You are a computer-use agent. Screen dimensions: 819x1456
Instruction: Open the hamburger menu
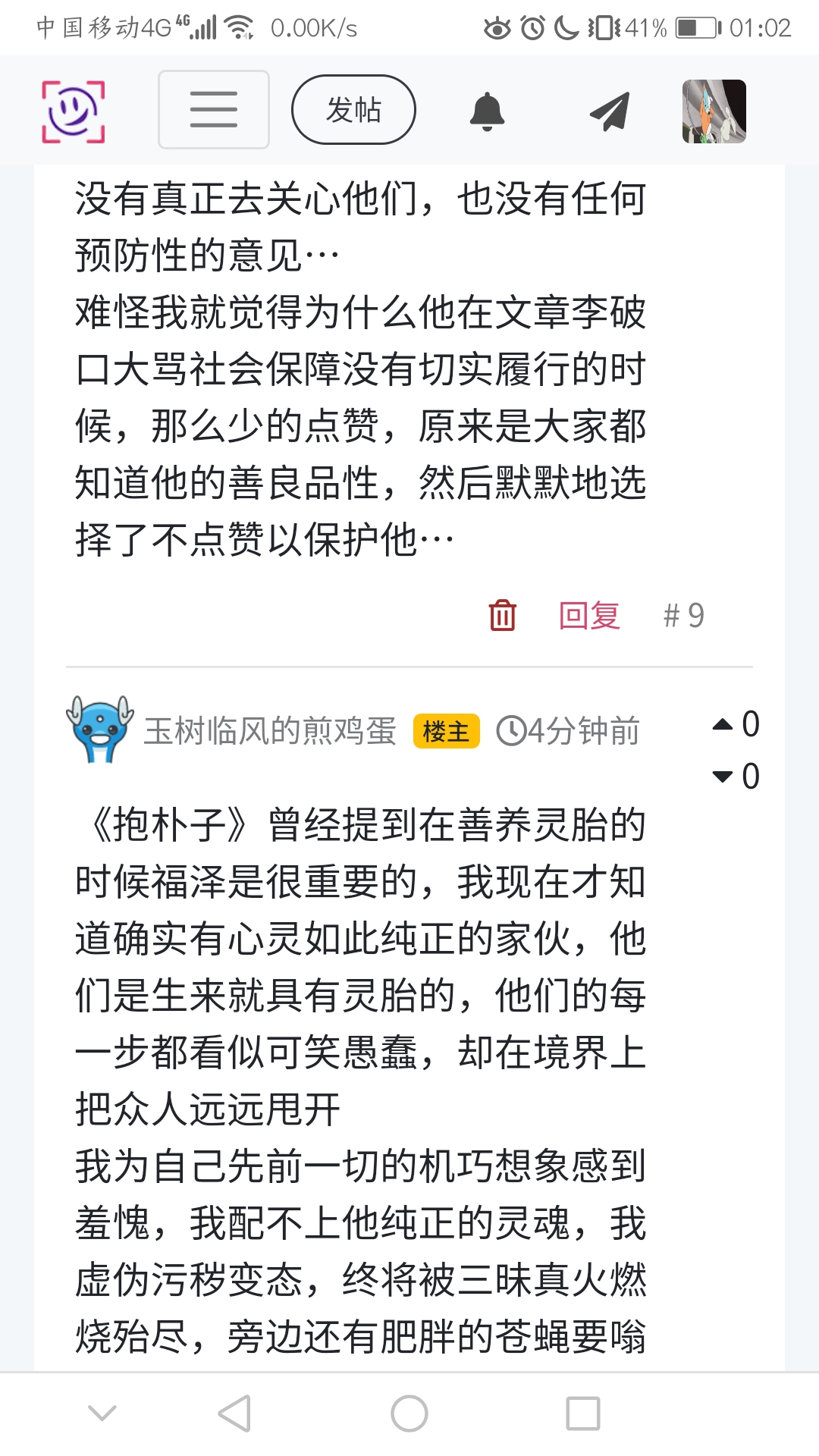213,110
